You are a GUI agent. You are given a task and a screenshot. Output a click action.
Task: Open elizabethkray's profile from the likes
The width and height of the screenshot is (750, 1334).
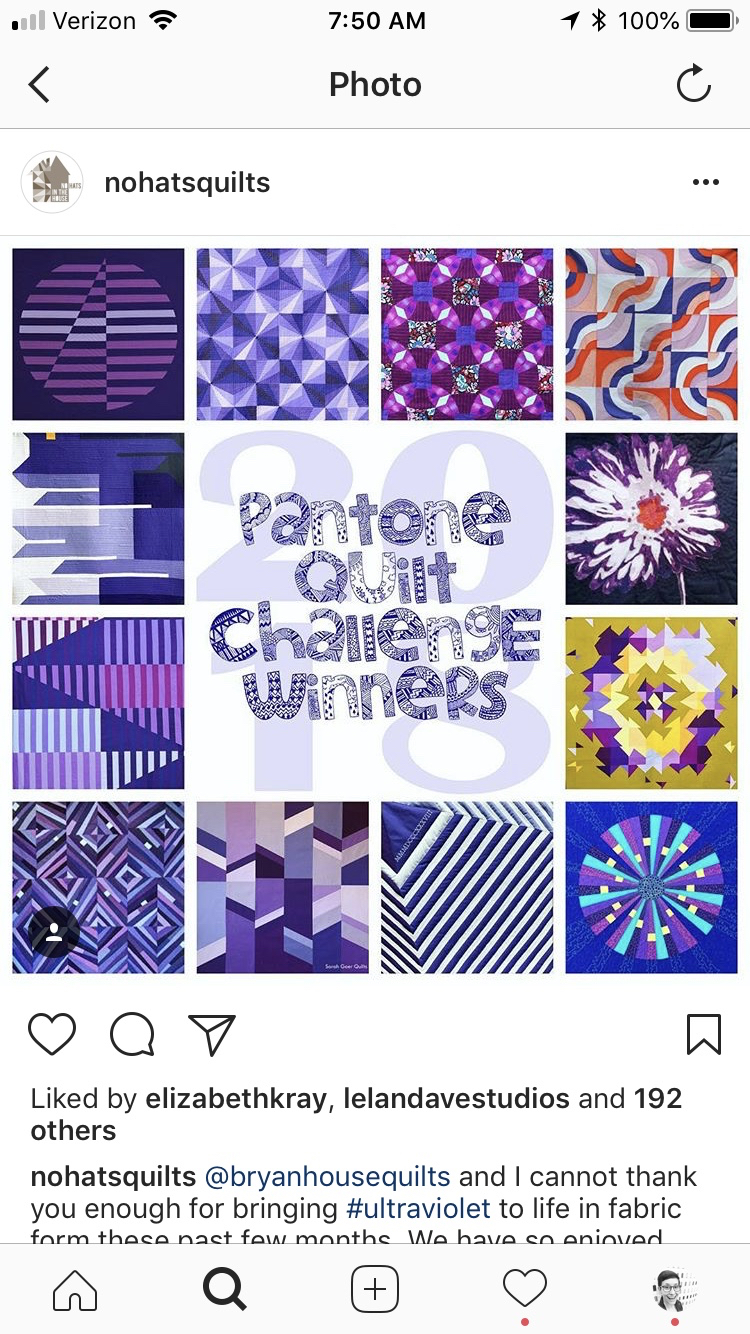[236, 1099]
